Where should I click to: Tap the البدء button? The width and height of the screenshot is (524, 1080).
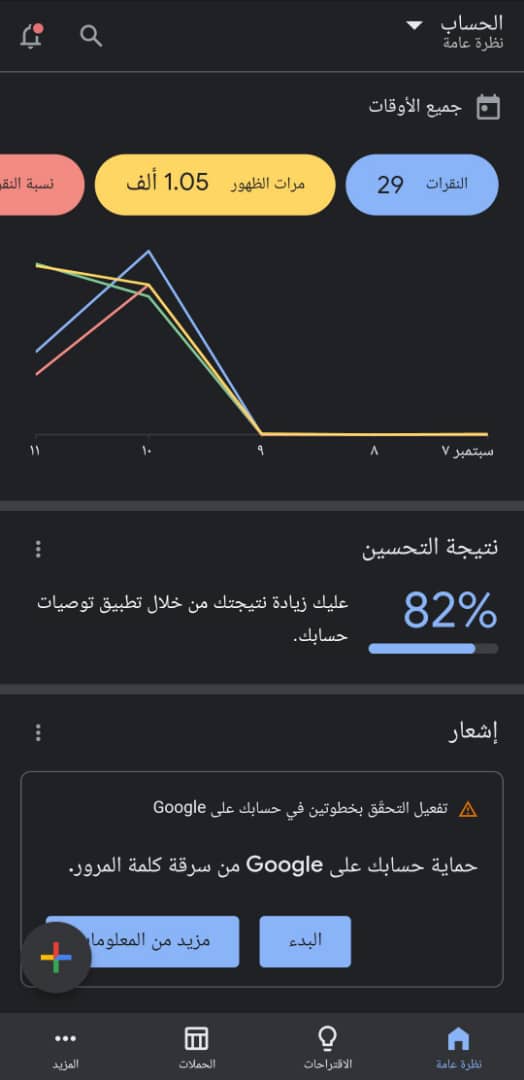coord(305,941)
